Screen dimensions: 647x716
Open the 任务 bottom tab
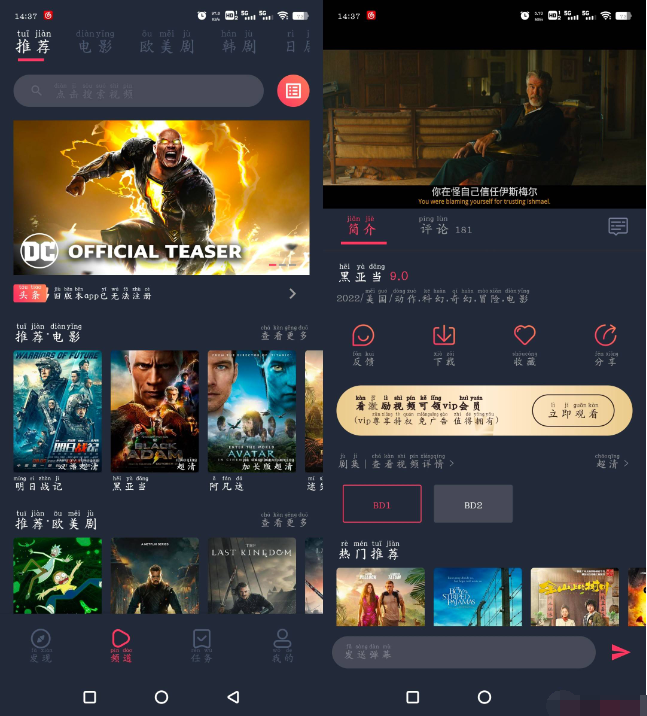[202, 645]
